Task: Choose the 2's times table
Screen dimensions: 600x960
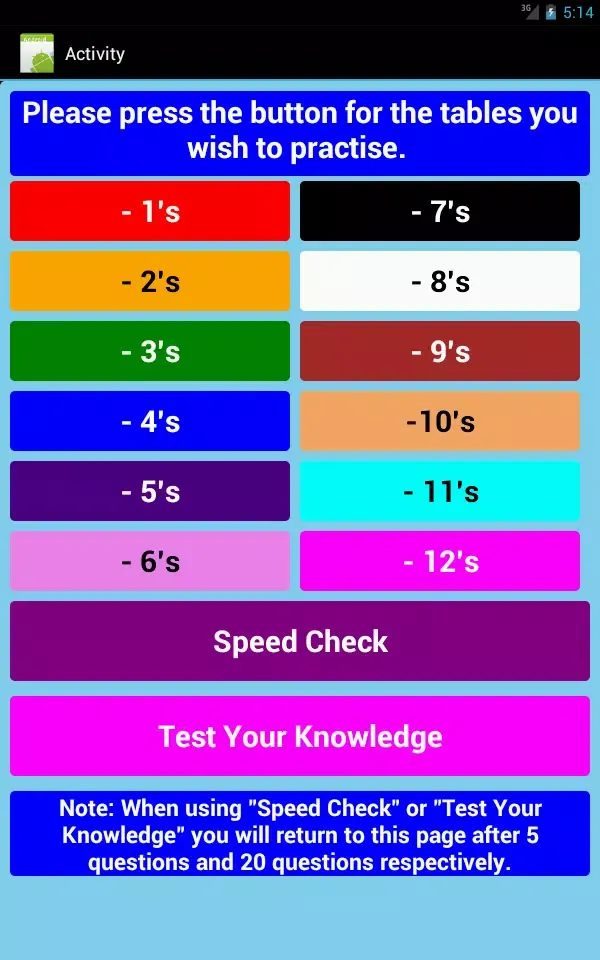Action: click(150, 281)
